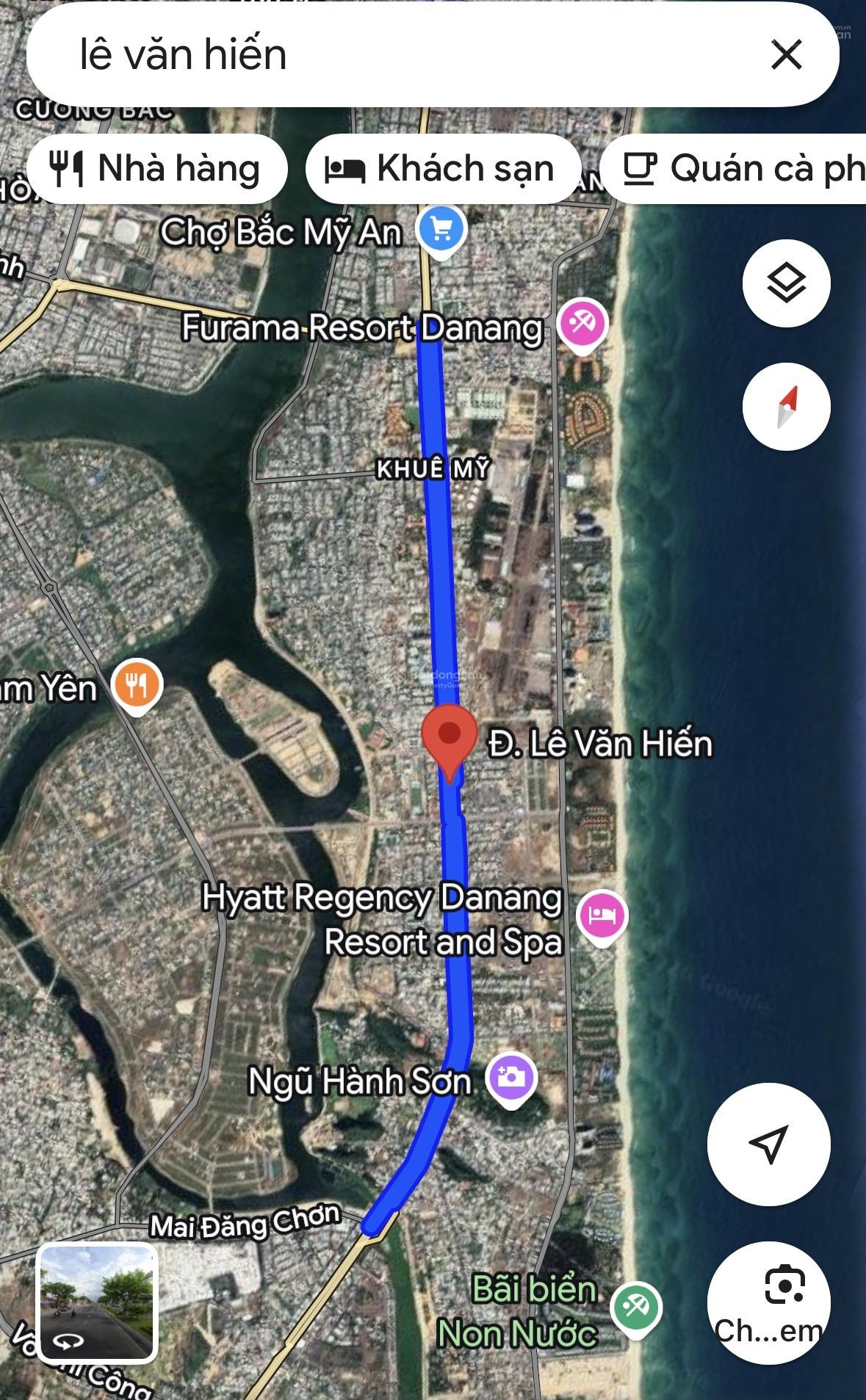866x1400 pixels.
Task: Select the Nhà hàng chip
Action: (156, 169)
